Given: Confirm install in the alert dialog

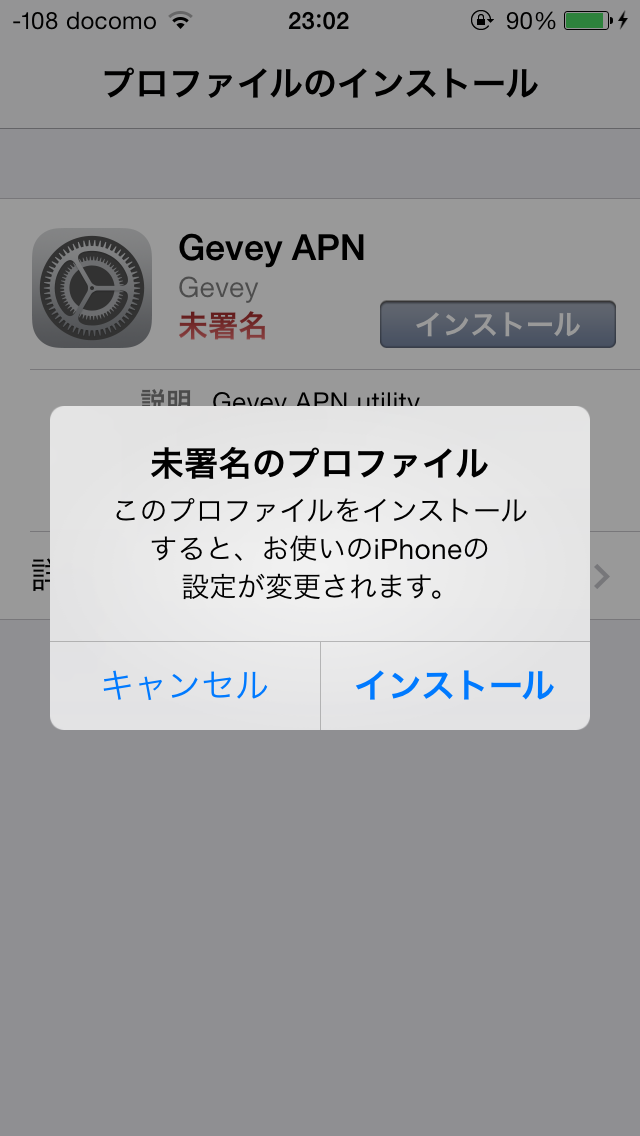Looking at the screenshot, I should [x=455, y=686].
